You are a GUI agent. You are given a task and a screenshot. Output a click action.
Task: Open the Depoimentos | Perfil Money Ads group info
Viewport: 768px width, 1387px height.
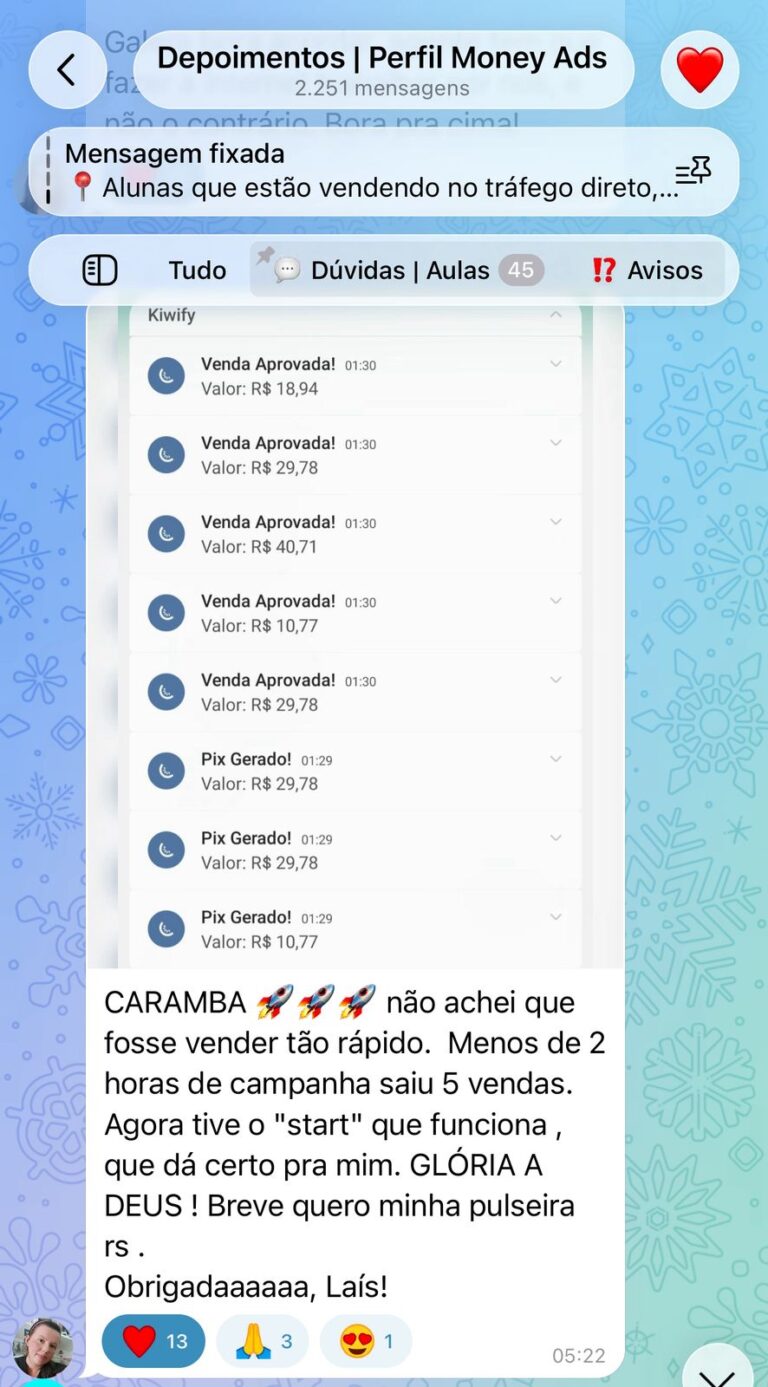[x=382, y=70]
